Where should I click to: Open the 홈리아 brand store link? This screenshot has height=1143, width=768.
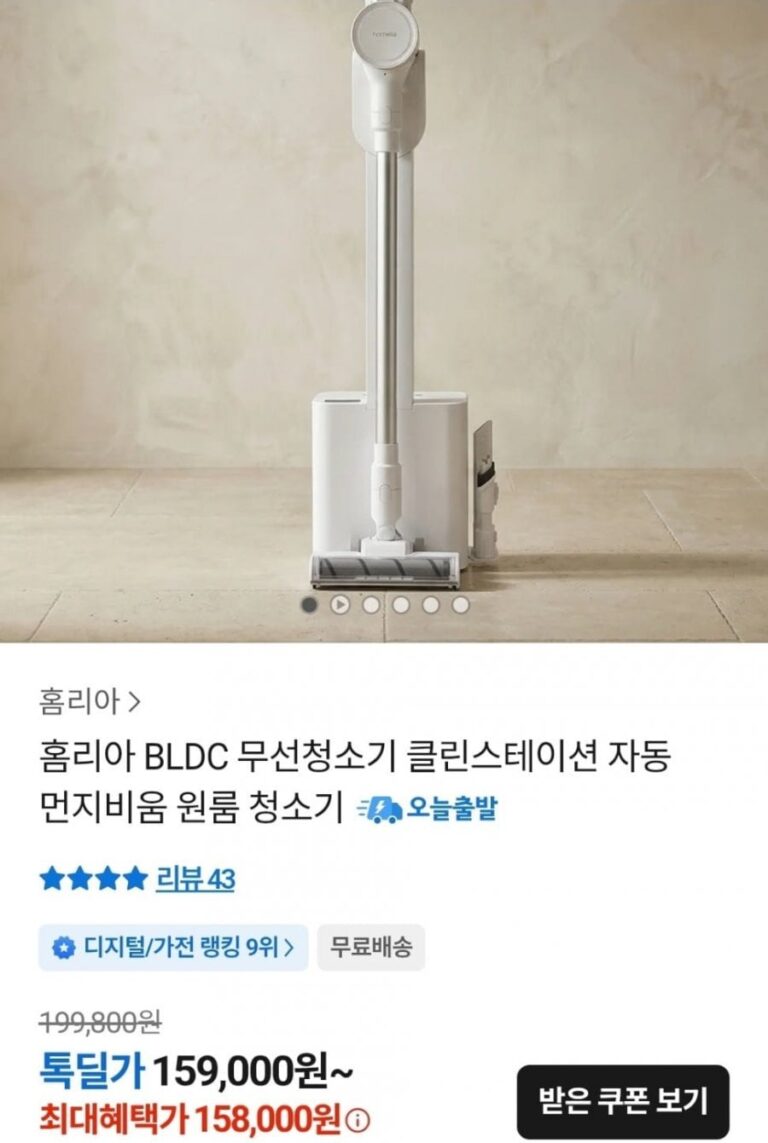pyautogui.click(x=89, y=702)
